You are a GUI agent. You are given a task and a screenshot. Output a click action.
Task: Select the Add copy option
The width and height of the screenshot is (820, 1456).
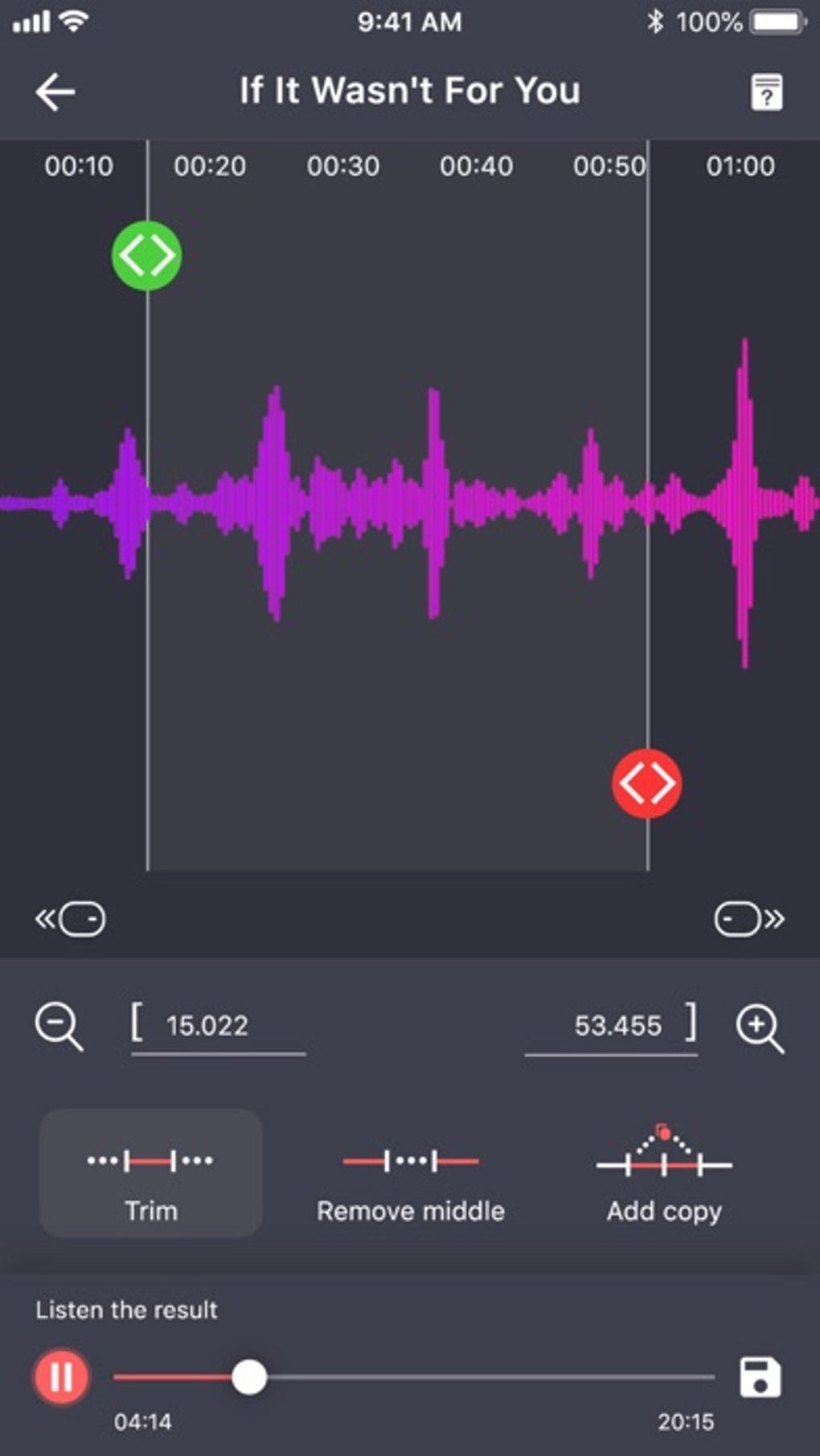(x=664, y=1174)
